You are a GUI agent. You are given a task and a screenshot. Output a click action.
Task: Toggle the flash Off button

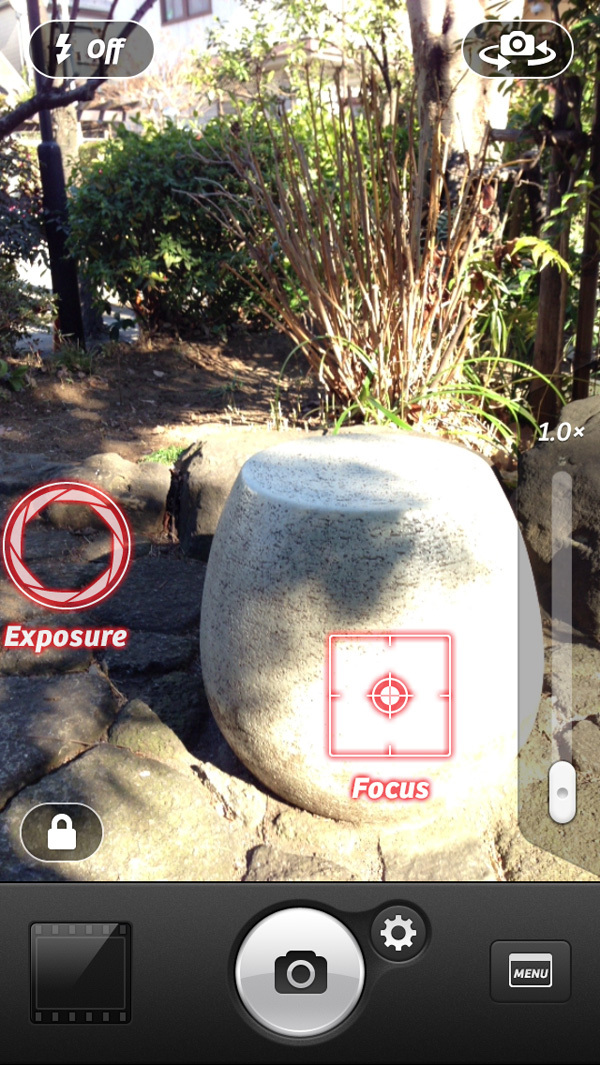91,49
